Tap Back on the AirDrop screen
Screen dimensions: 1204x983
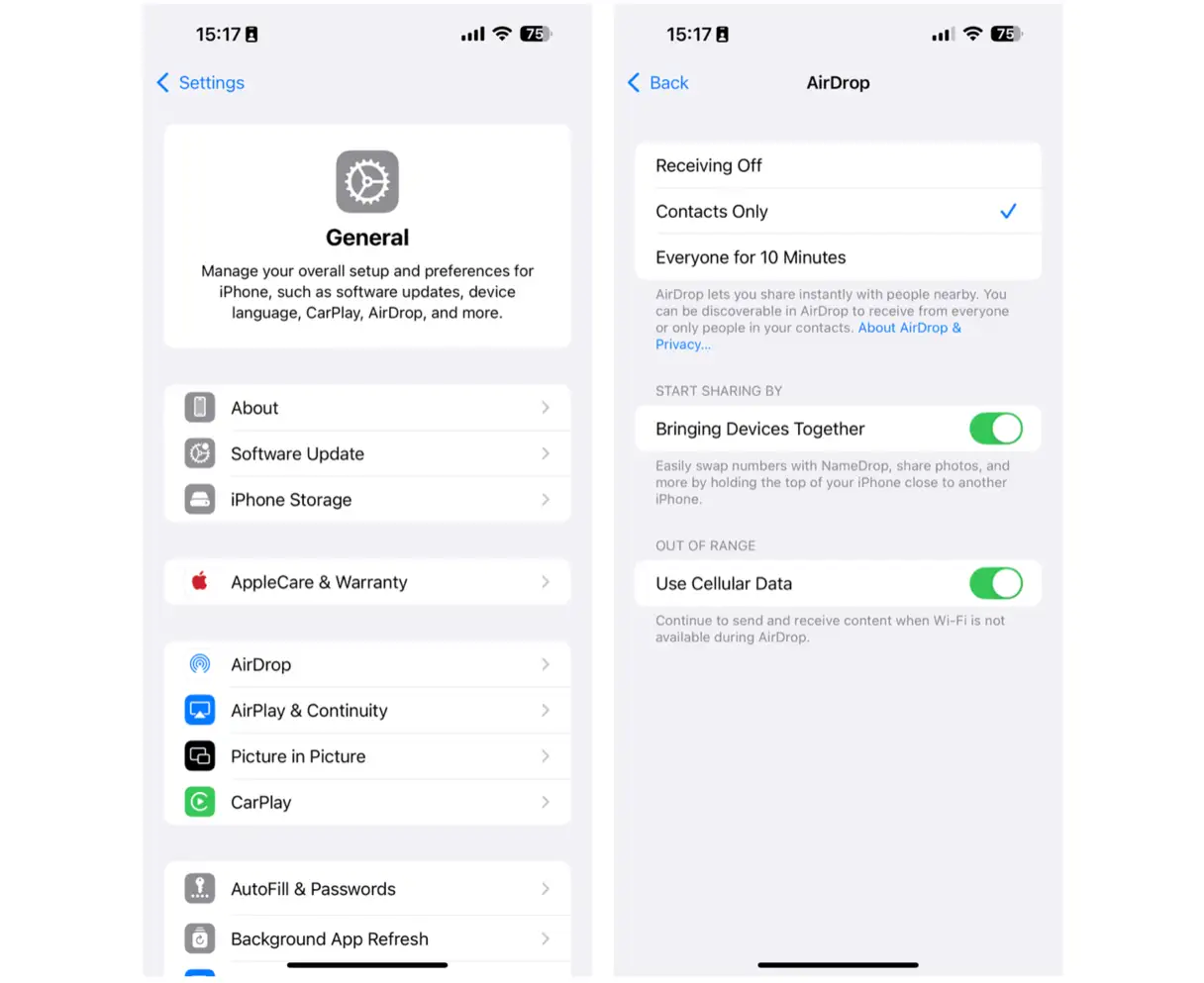(x=658, y=83)
